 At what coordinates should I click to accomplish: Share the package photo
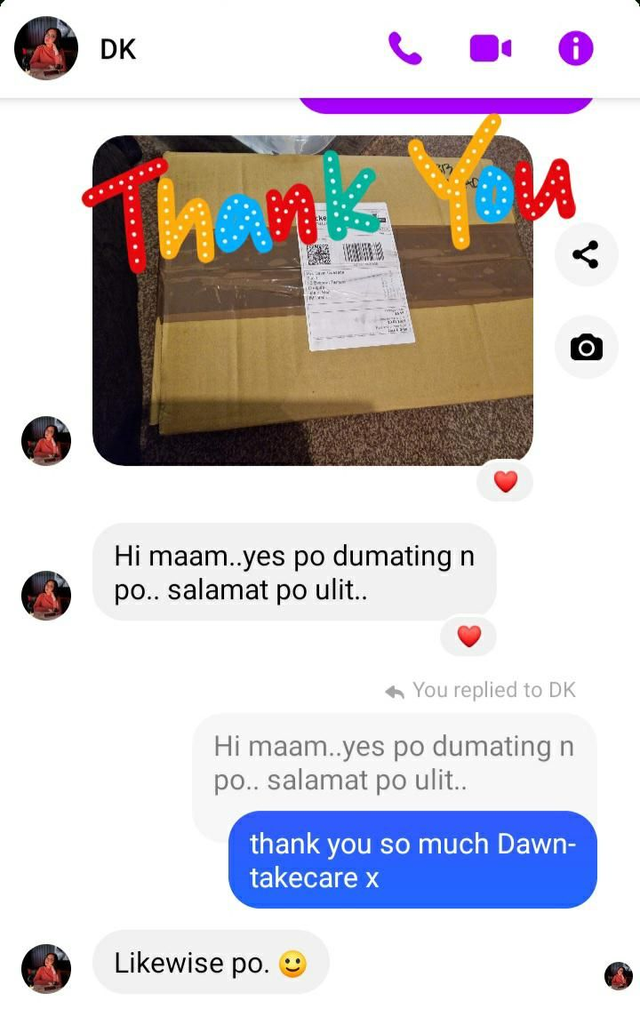pos(586,255)
